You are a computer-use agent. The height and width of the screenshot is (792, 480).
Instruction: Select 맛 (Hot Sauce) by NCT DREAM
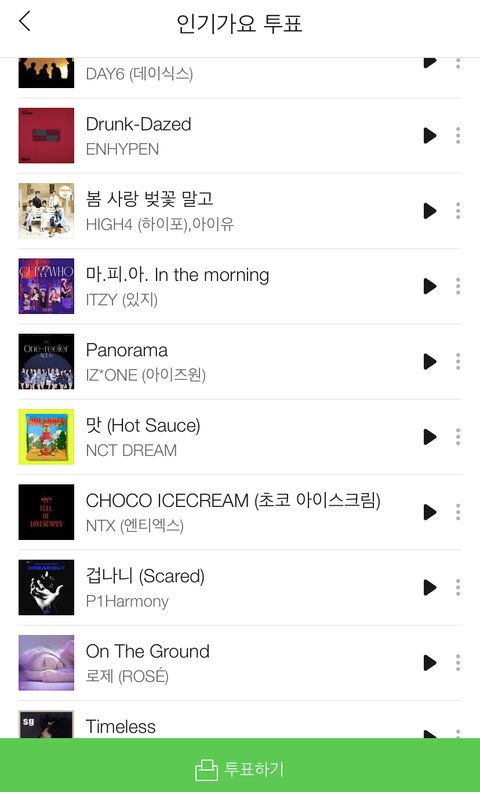tap(239, 437)
